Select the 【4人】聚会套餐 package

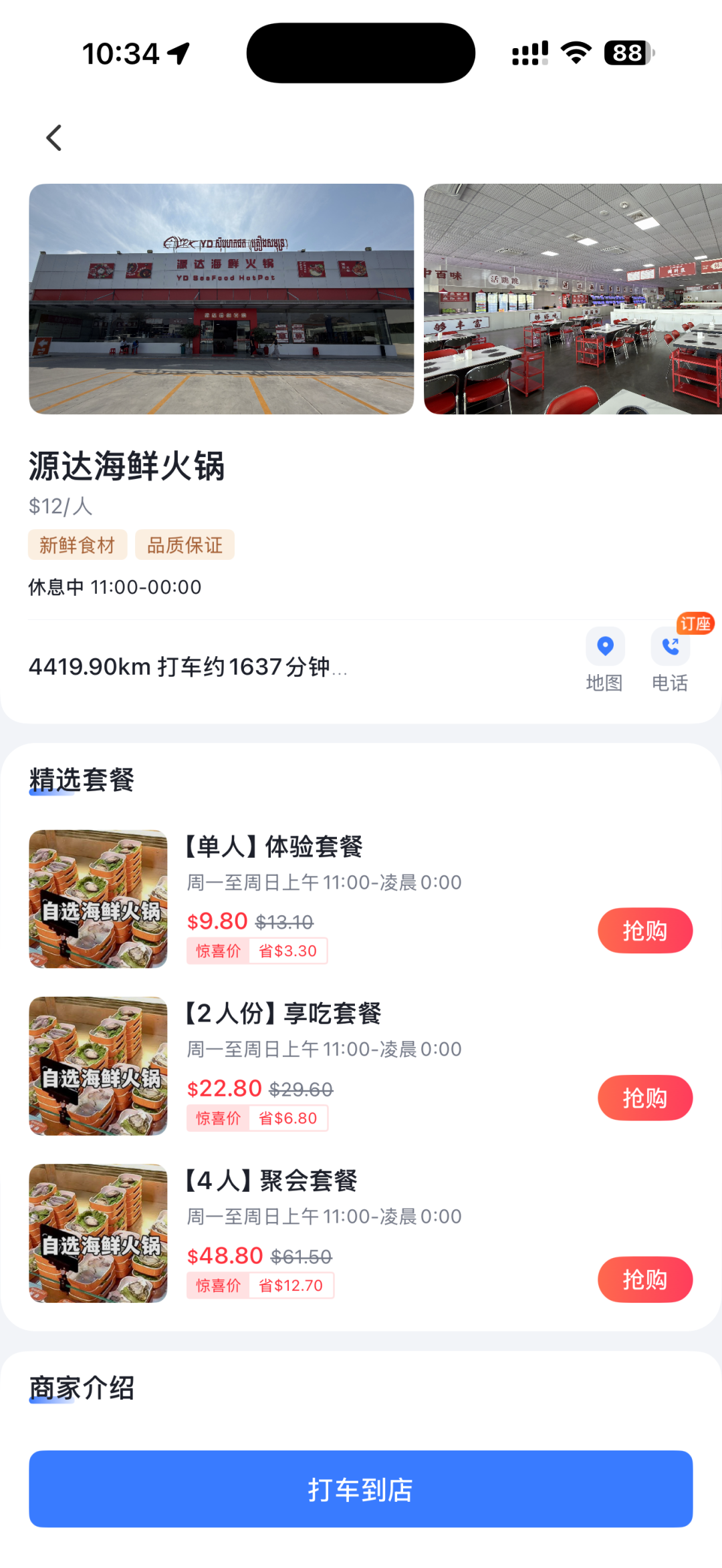271,1181
